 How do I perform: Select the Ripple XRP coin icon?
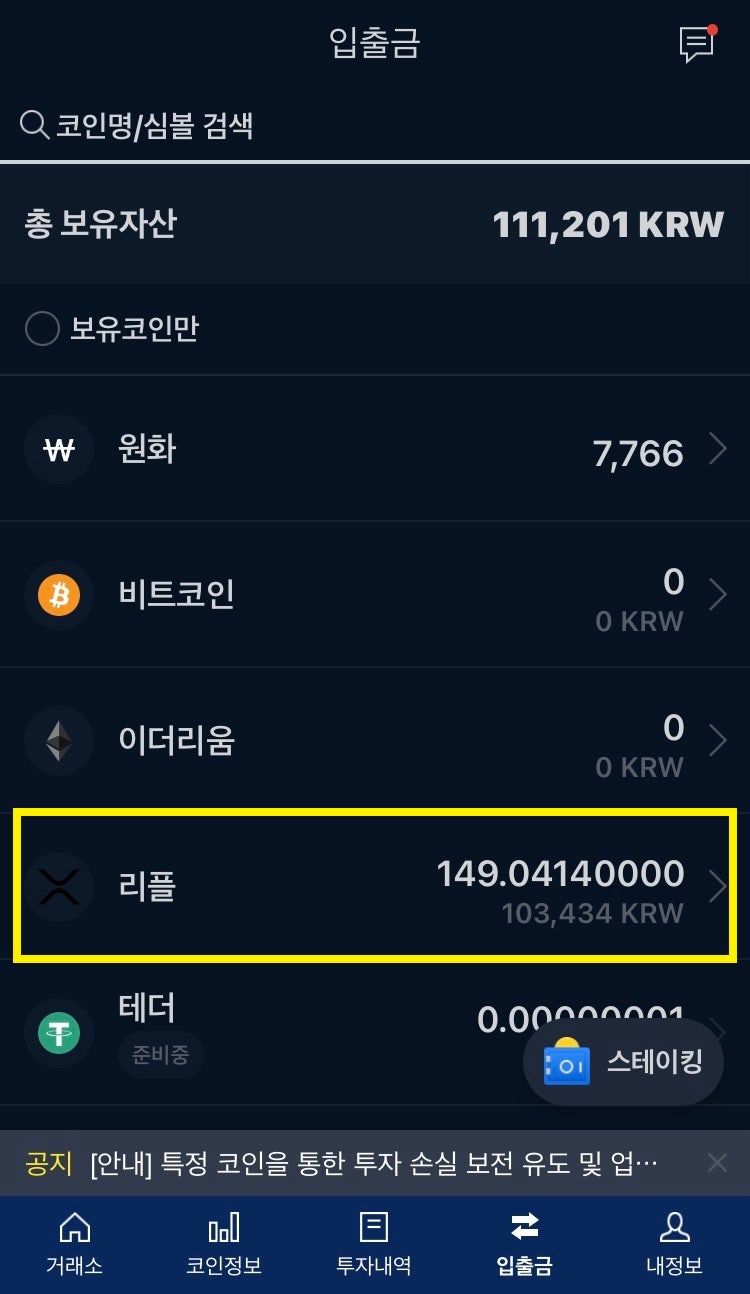click(58, 886)
